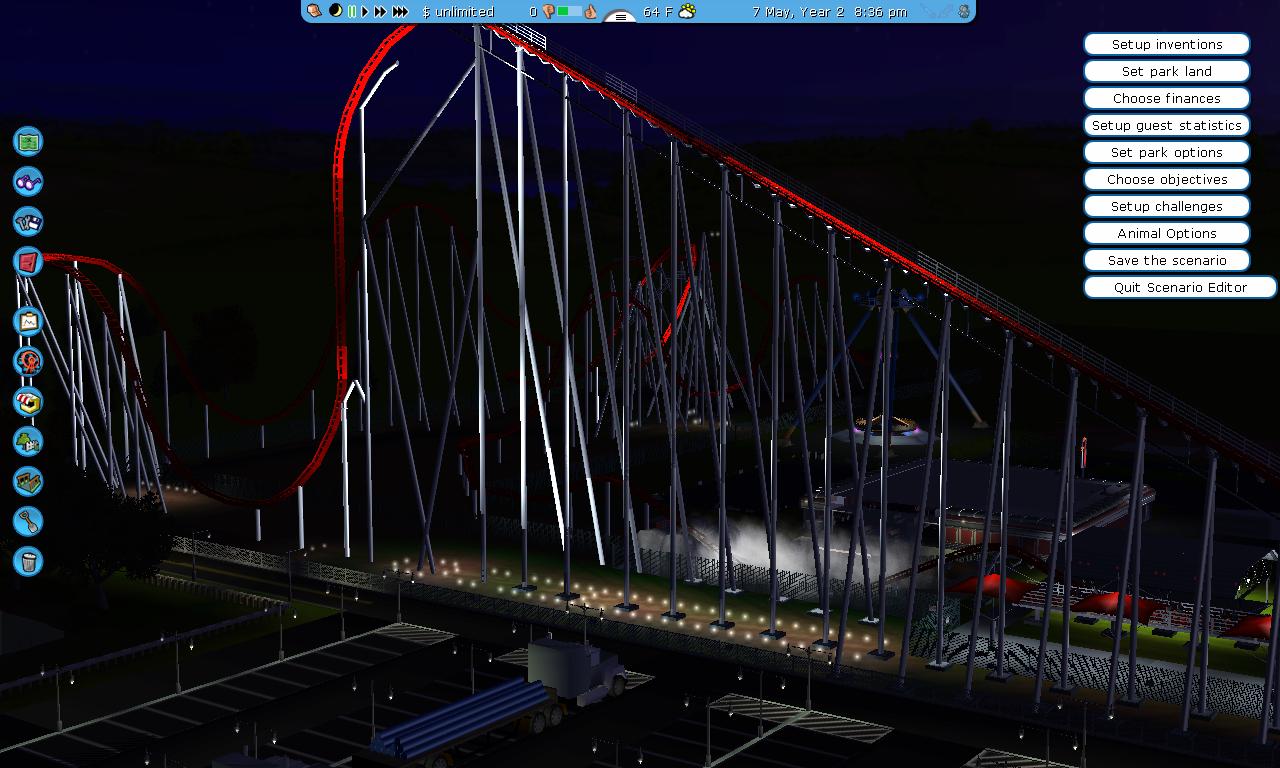This screenshot has height=768, width=1280.
Task: Open Set park options
Action: click(1166, 152)
